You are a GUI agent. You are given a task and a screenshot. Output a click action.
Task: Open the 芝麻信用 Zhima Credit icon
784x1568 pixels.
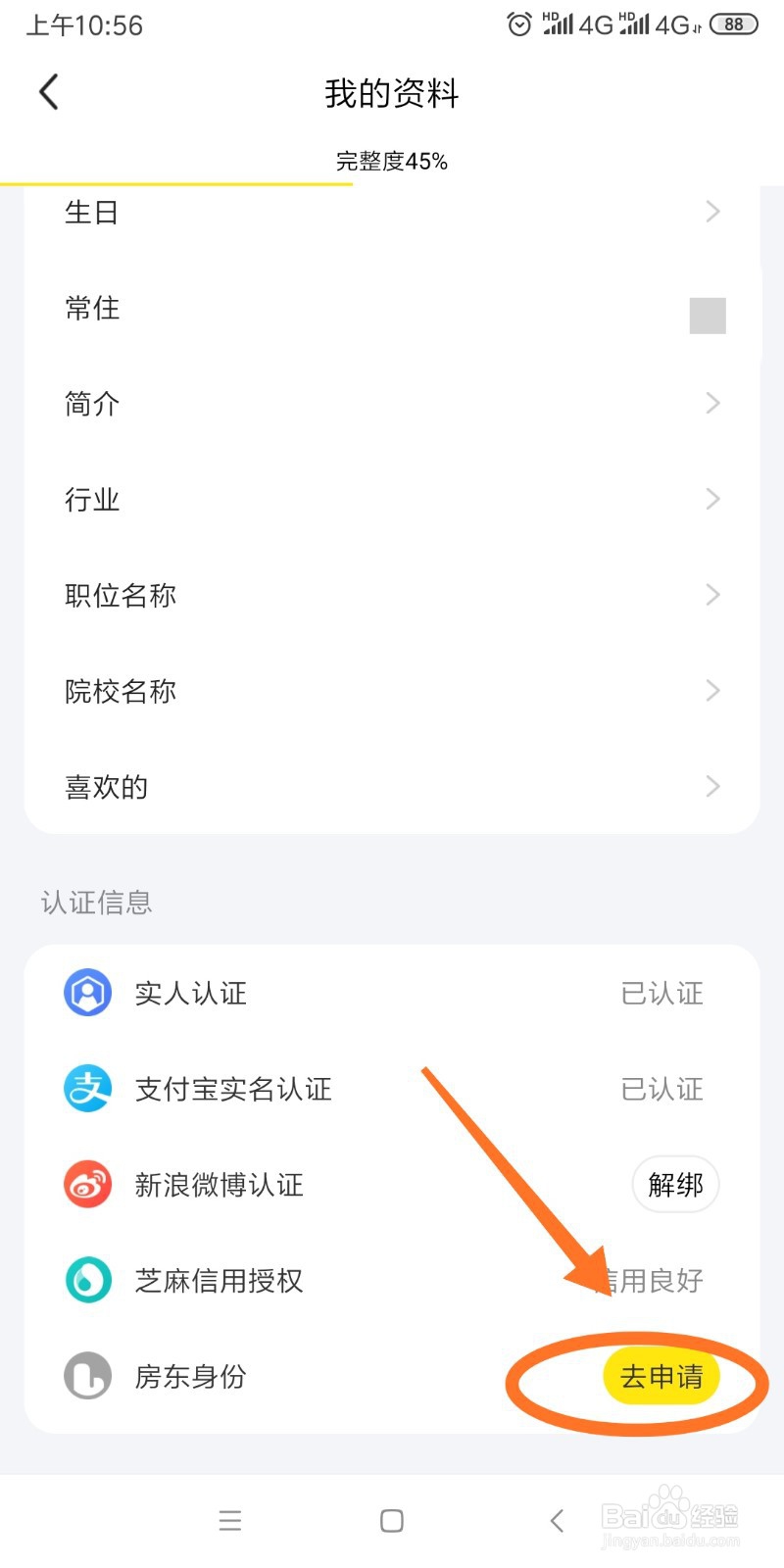[x=87, y=1280]
